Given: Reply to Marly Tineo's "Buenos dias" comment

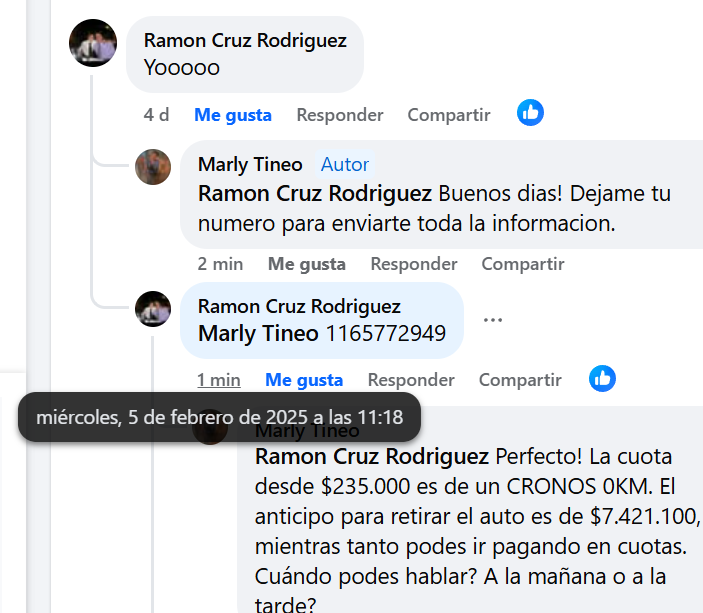Looking at the screenshot, I should (x=414, y=264).
